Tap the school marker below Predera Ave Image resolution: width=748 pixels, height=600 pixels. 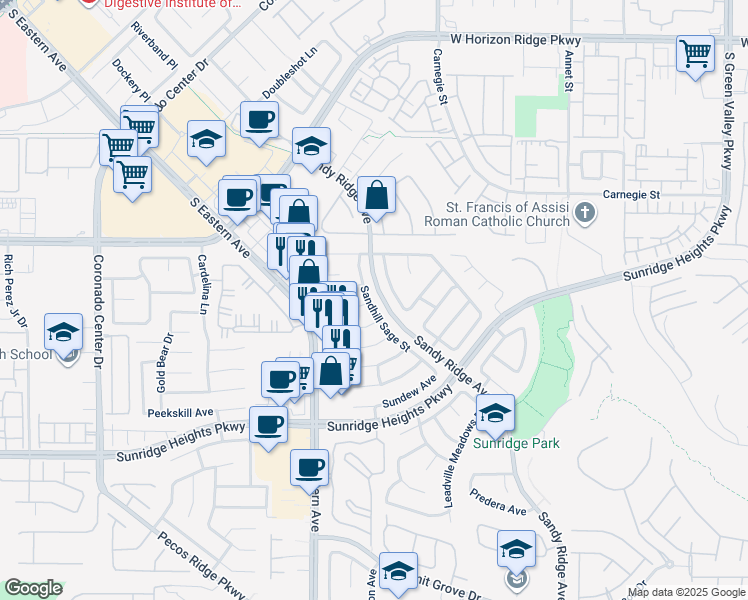pyautogui.click(x=516, y=549)
